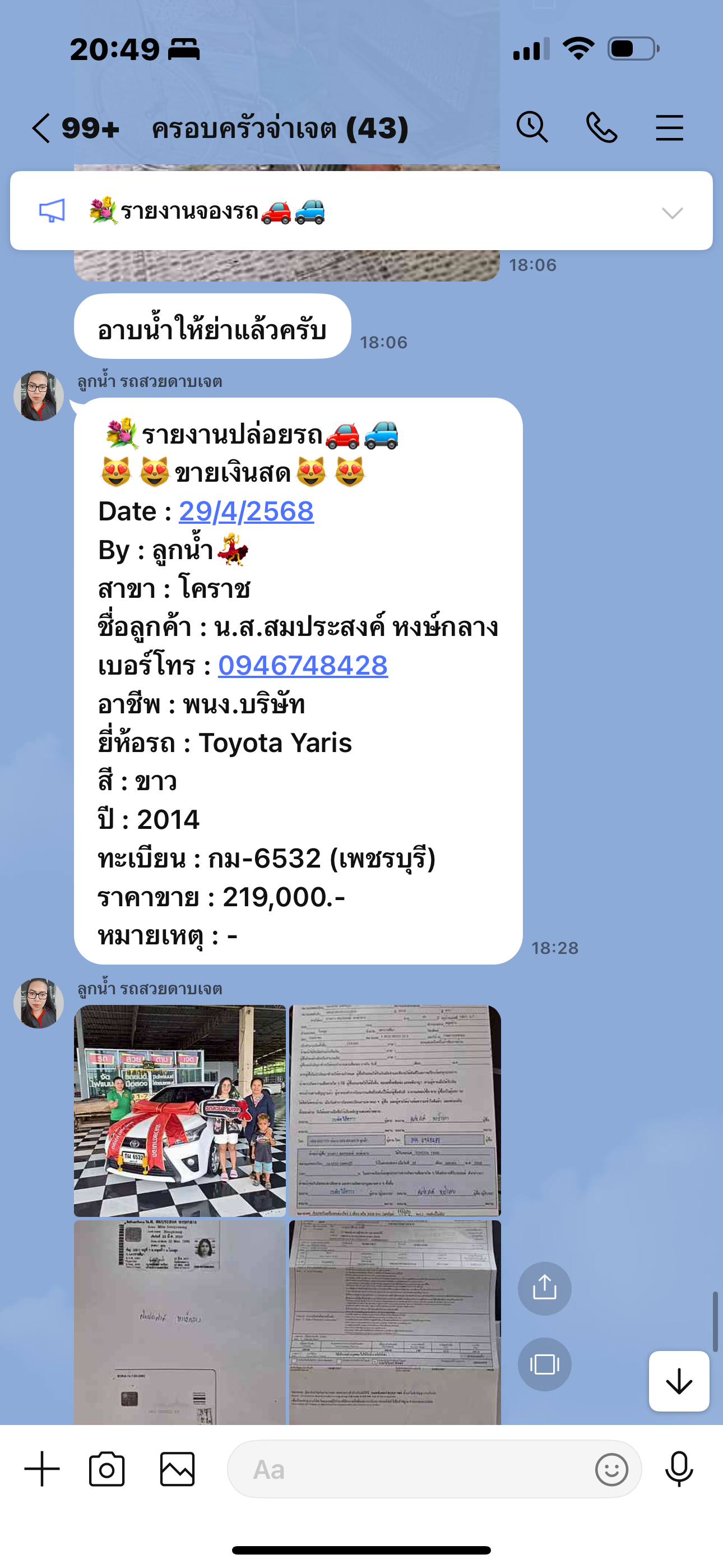Viewport: 723px width, 1568px height.
Task: Jump to the latest messages
Action: tap(679, 1381)
